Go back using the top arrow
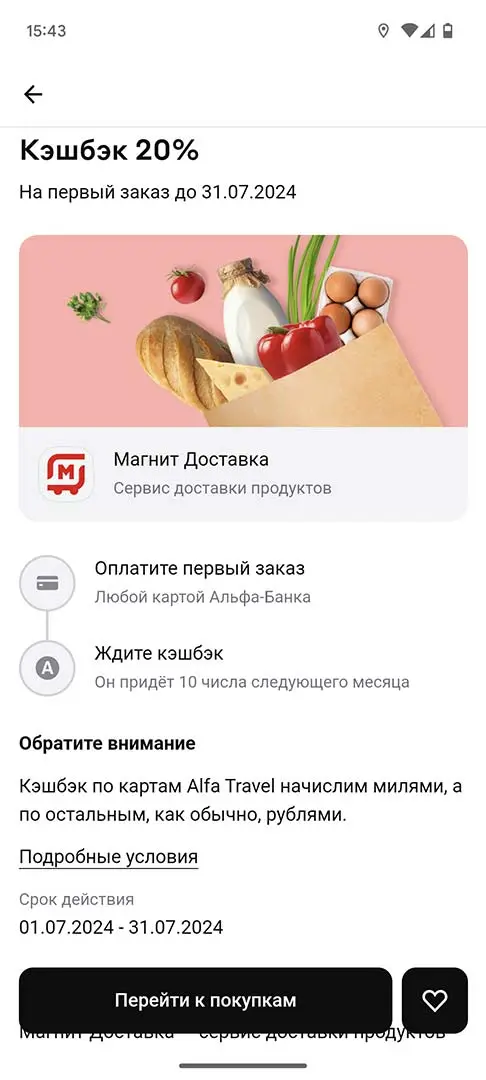The height and width of the screenshot is (1080, 486). click(x=33, y=94)
